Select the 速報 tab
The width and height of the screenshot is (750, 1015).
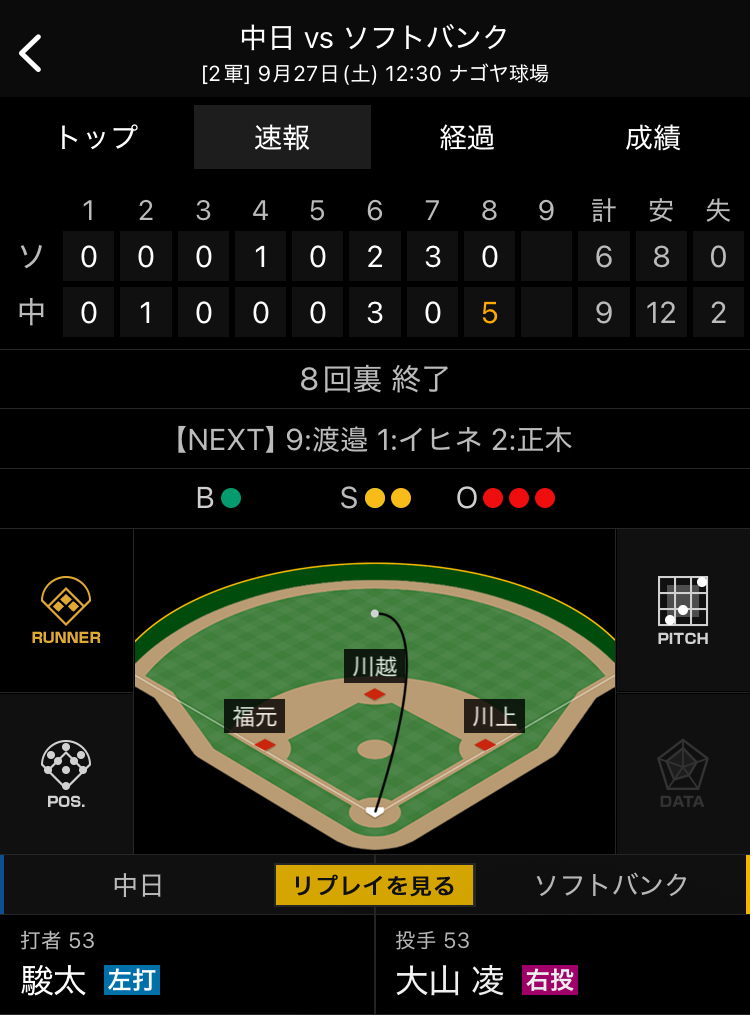[x=282, y=137]
